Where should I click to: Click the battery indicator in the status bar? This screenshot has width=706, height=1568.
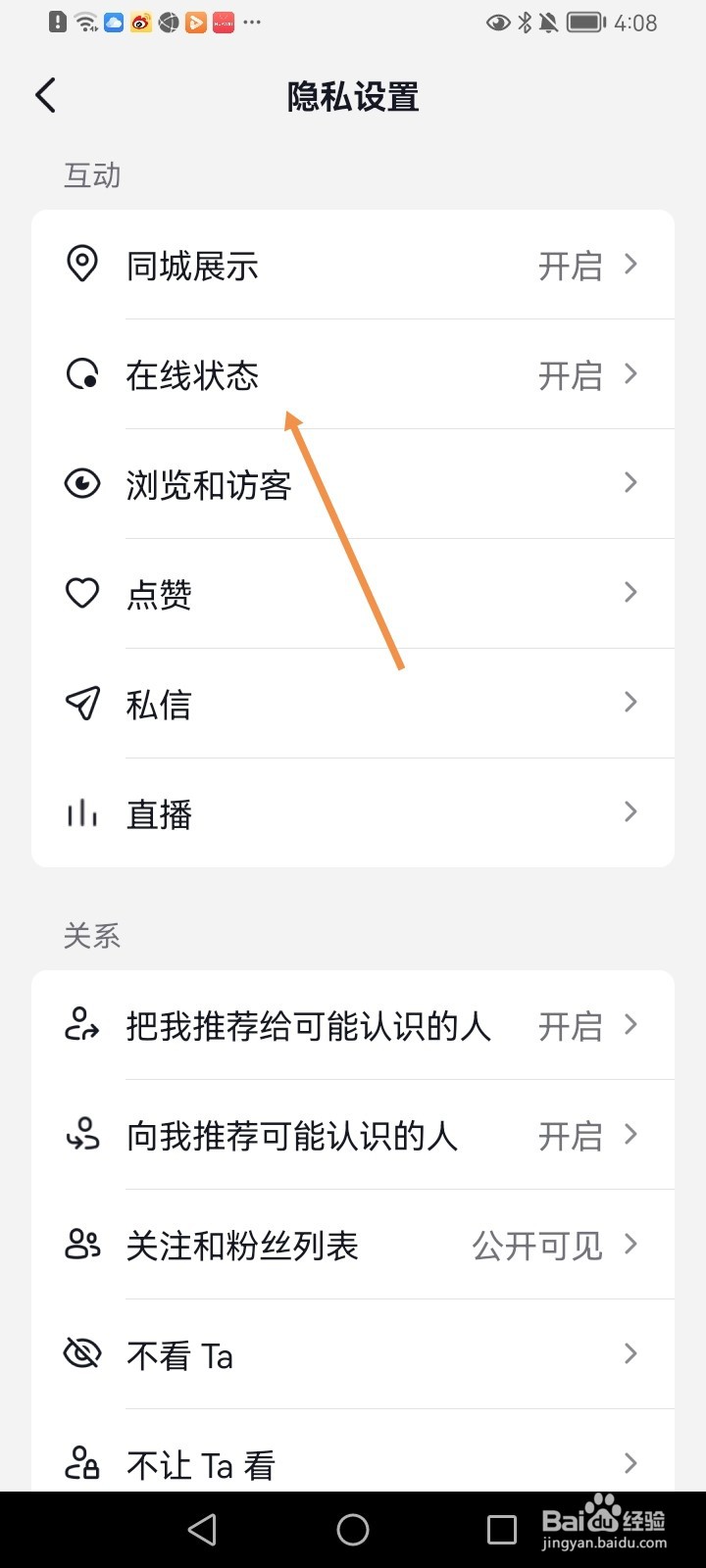pyautogui.click(x=588, y=23)
